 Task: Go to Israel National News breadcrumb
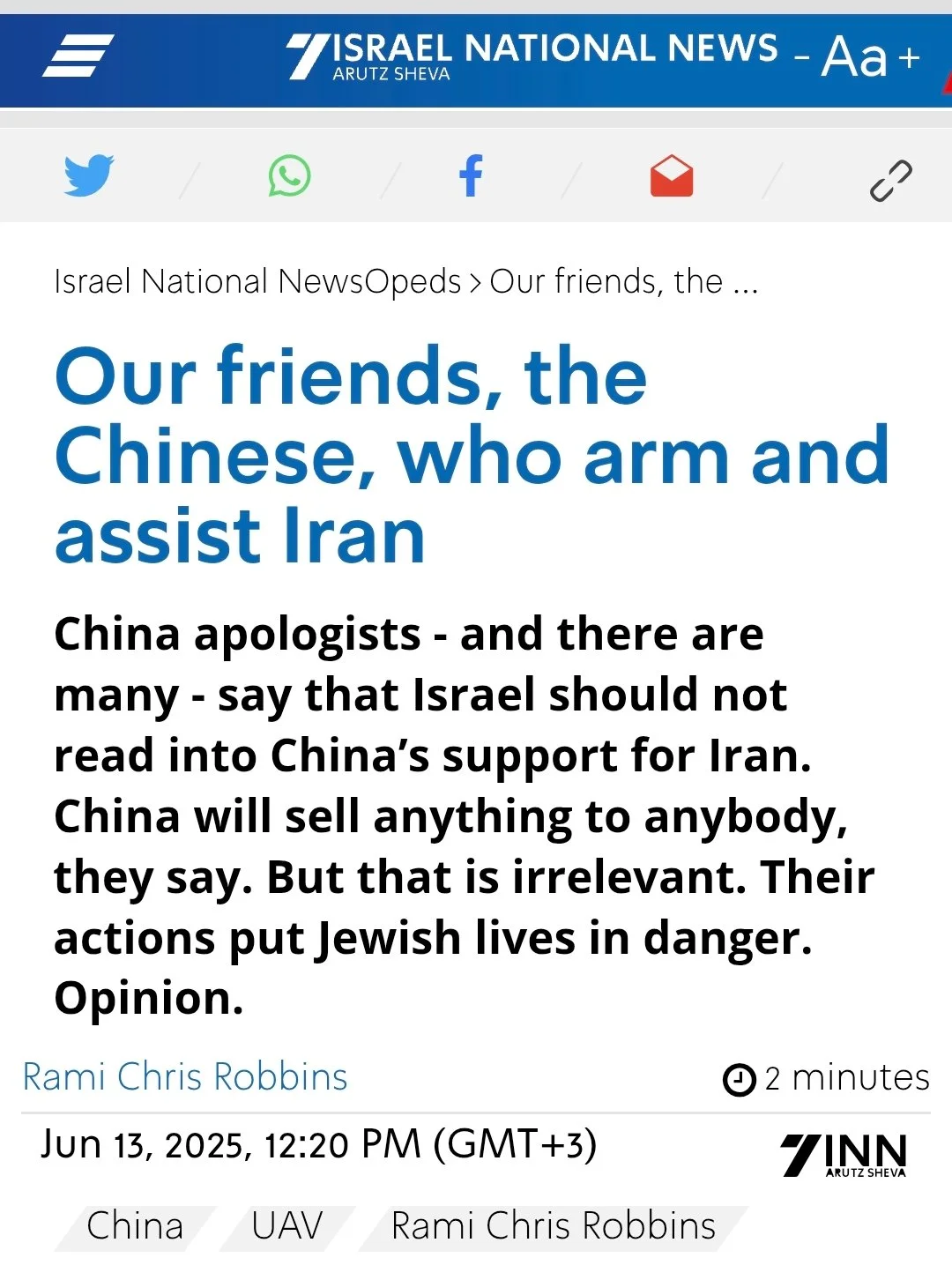tap(208, 282)
